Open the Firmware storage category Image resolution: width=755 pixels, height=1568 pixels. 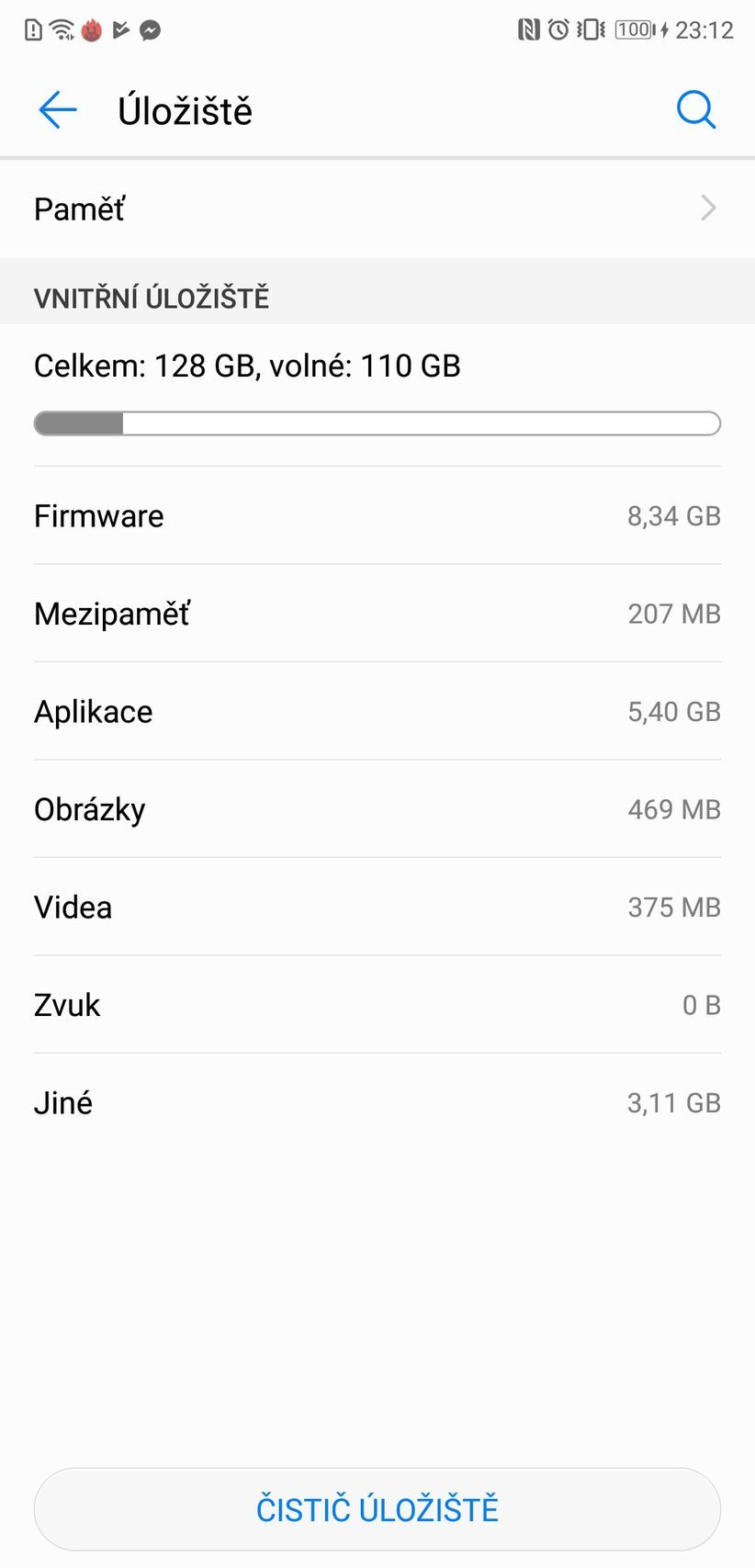click(x=377, y=515)
